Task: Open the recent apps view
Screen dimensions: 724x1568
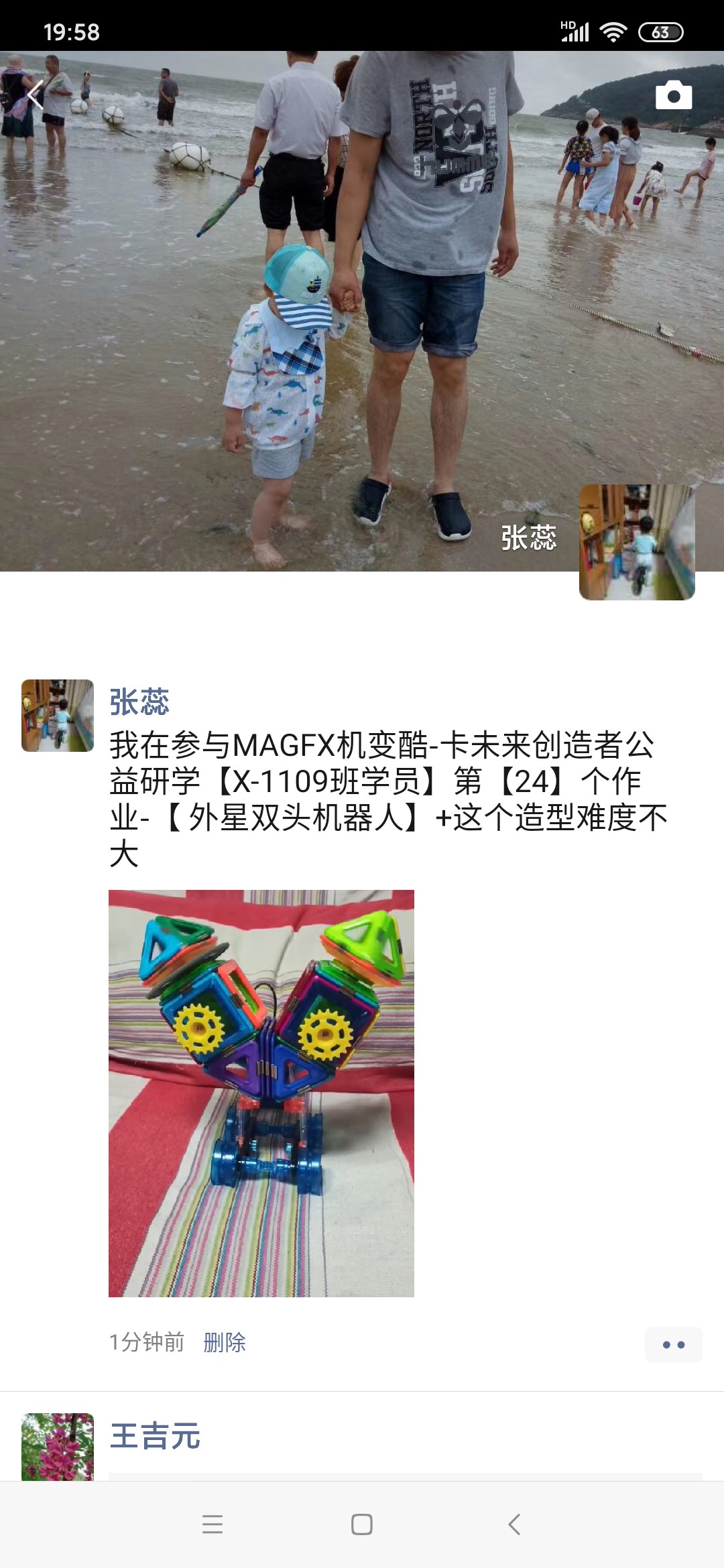Action: click(213, 1524)
